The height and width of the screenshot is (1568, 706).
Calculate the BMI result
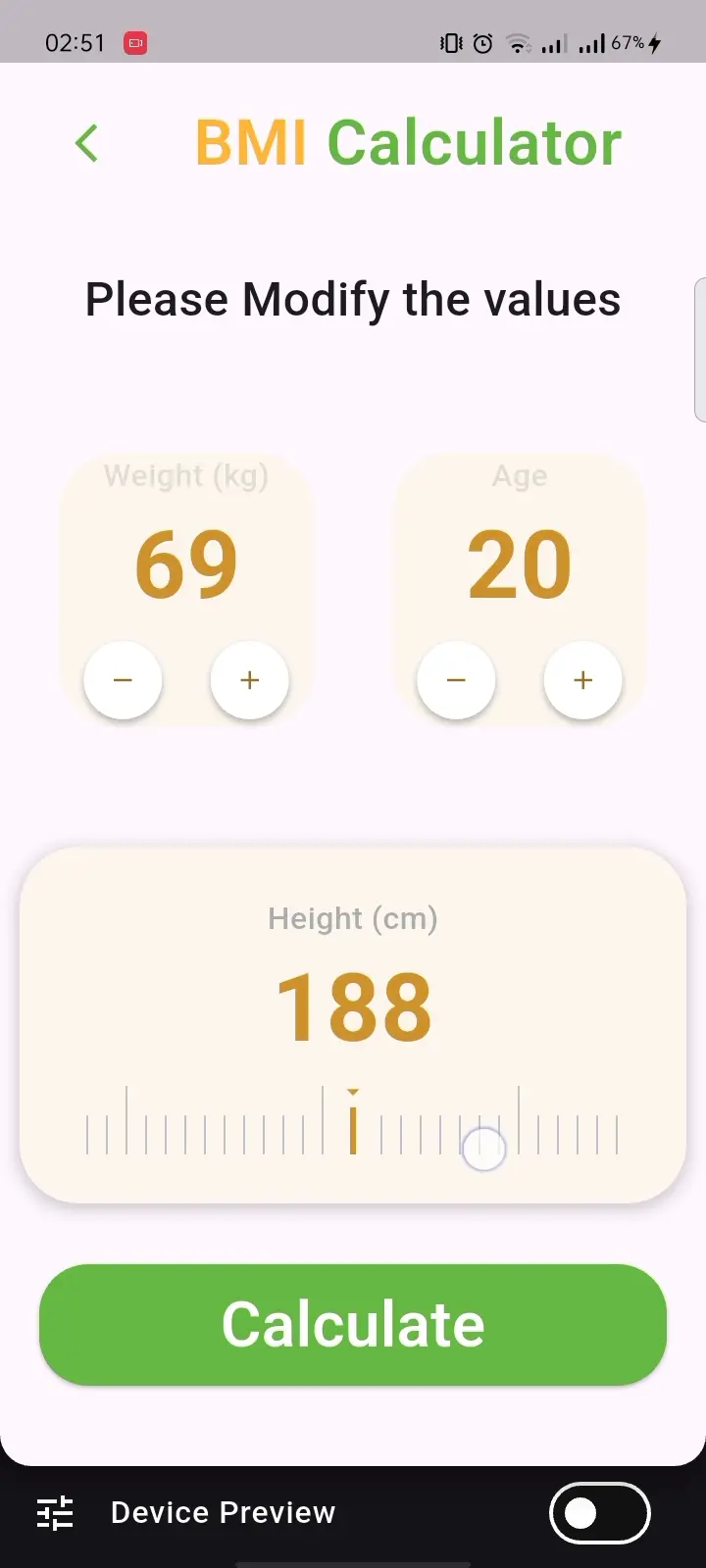click(353, 1324)
